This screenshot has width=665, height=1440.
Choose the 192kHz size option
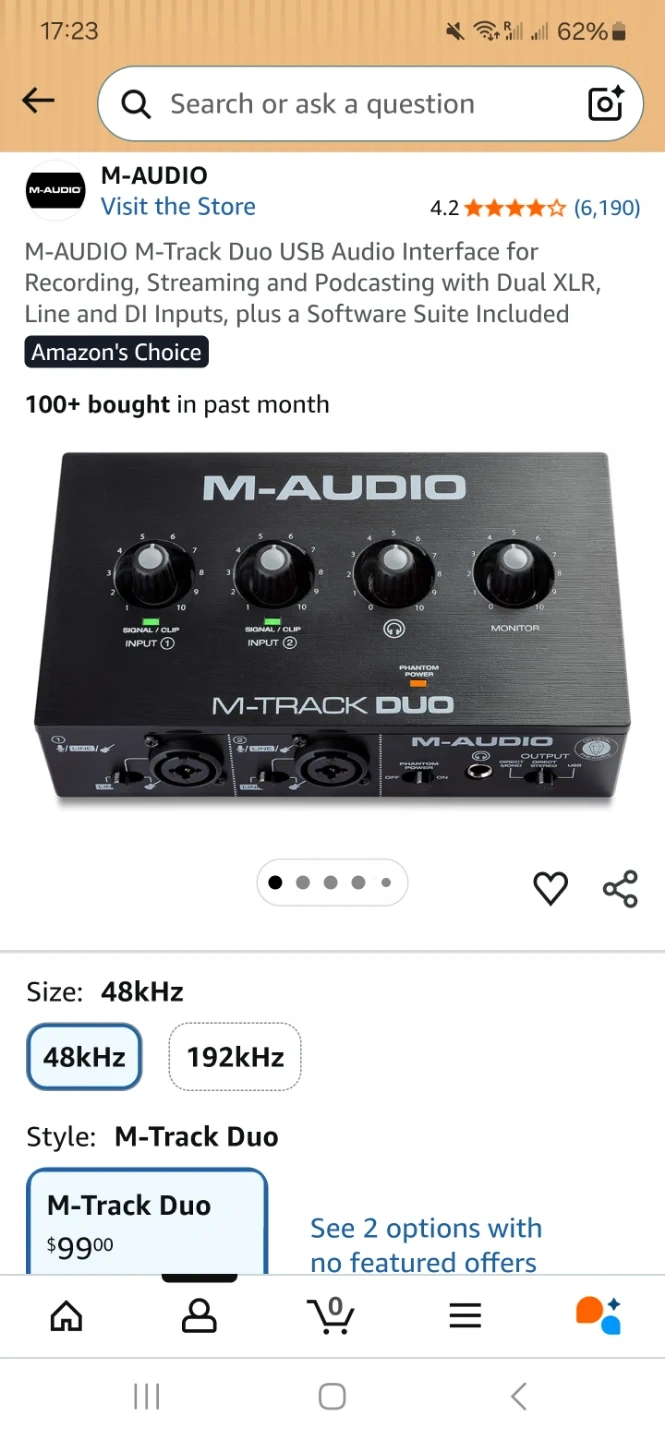pos(235,1057)
